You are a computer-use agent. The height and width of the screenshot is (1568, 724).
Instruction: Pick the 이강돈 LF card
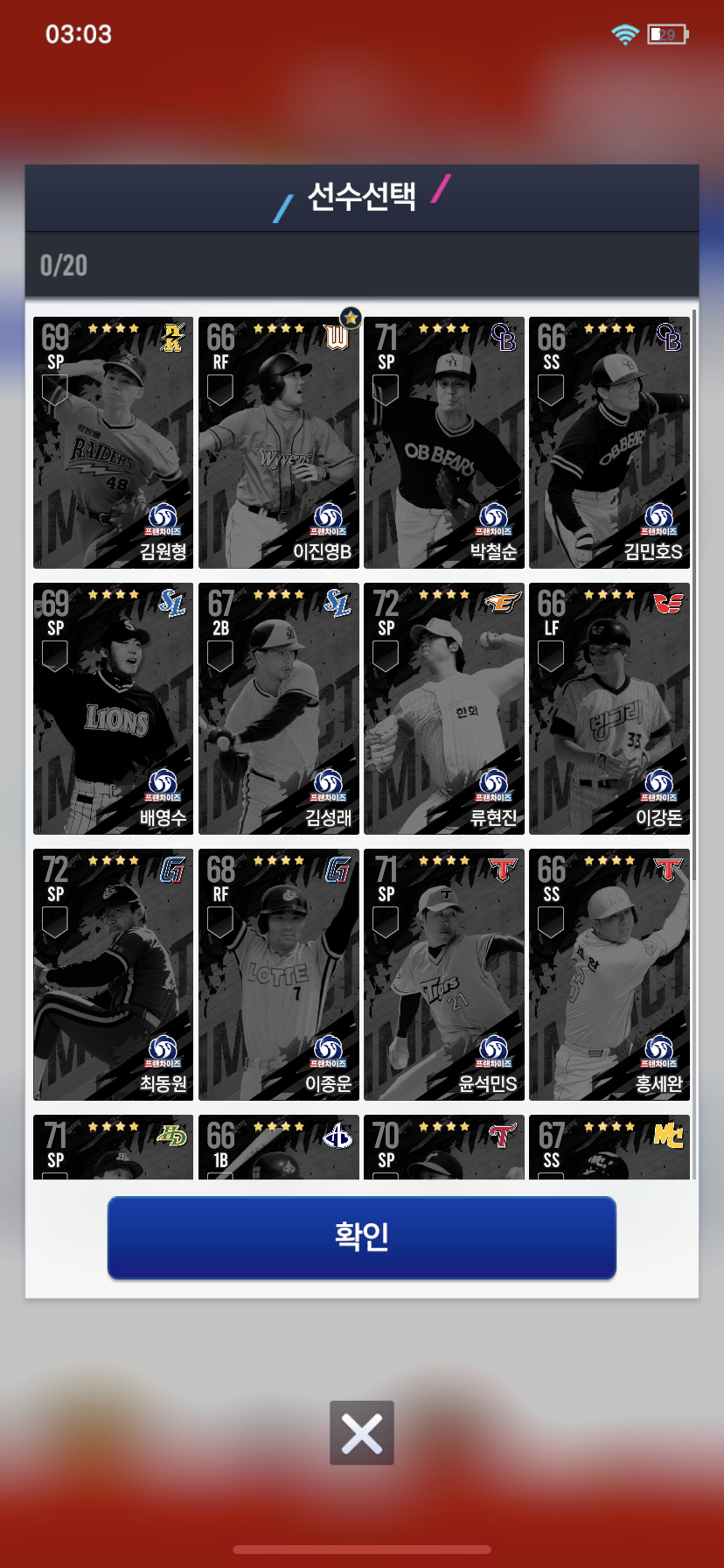tap(609, 709)
